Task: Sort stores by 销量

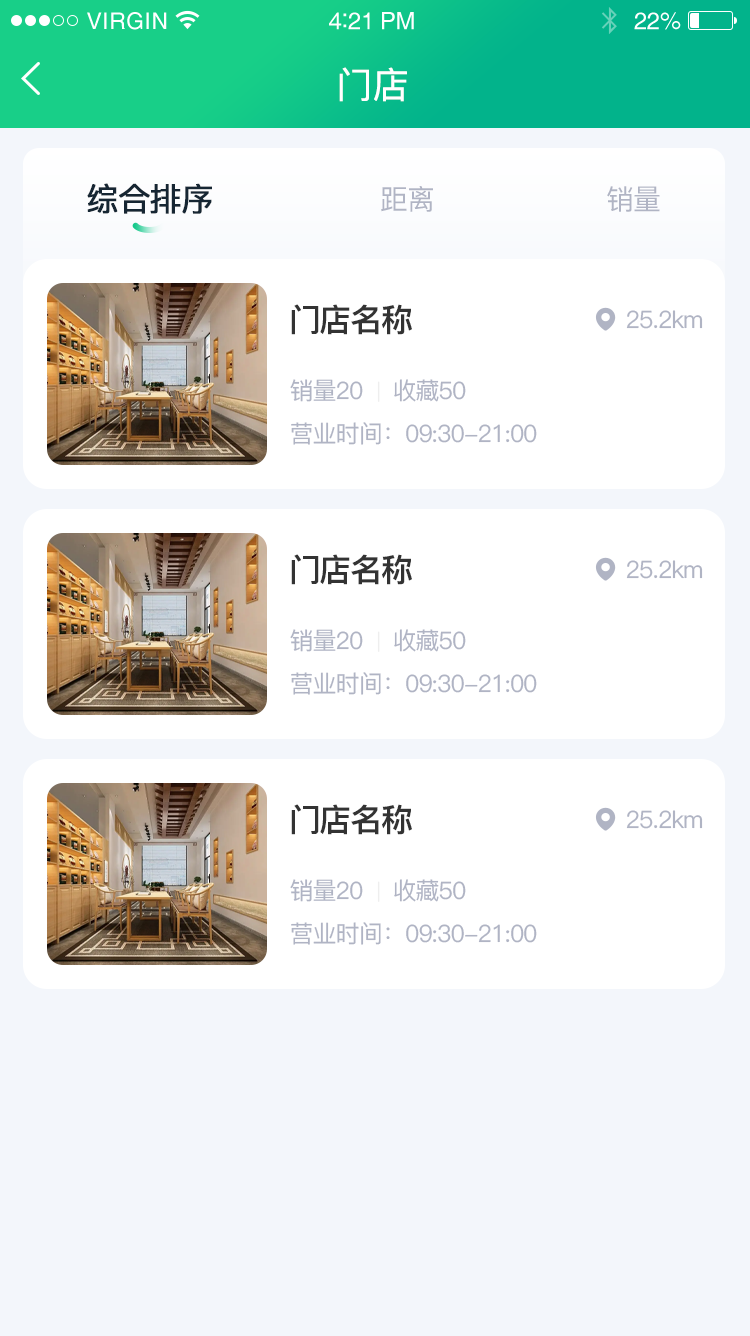Action: (x=633, y=200)
